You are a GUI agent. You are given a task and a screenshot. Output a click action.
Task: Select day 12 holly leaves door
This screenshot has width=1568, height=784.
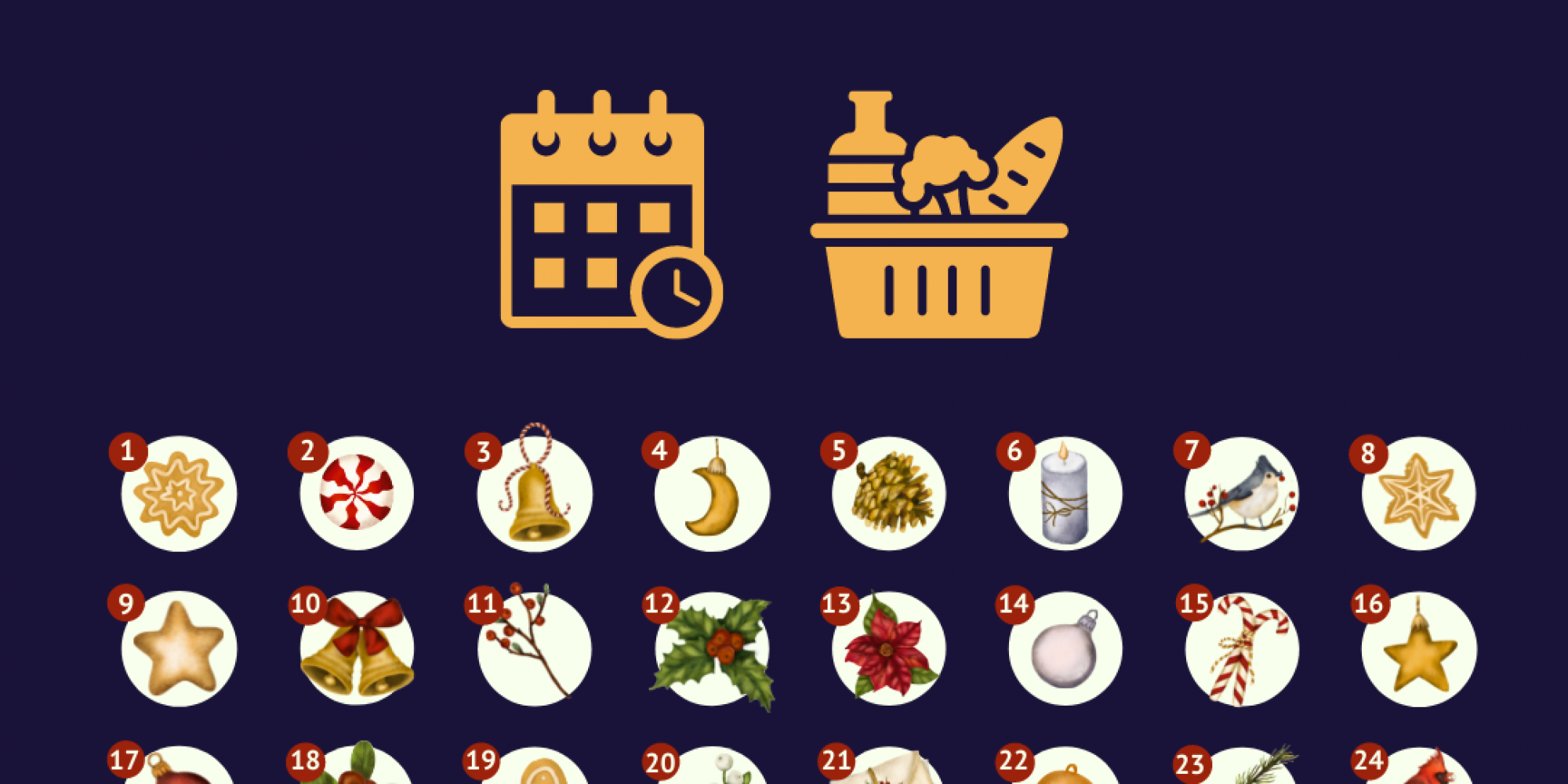click(x=712, y=649)
